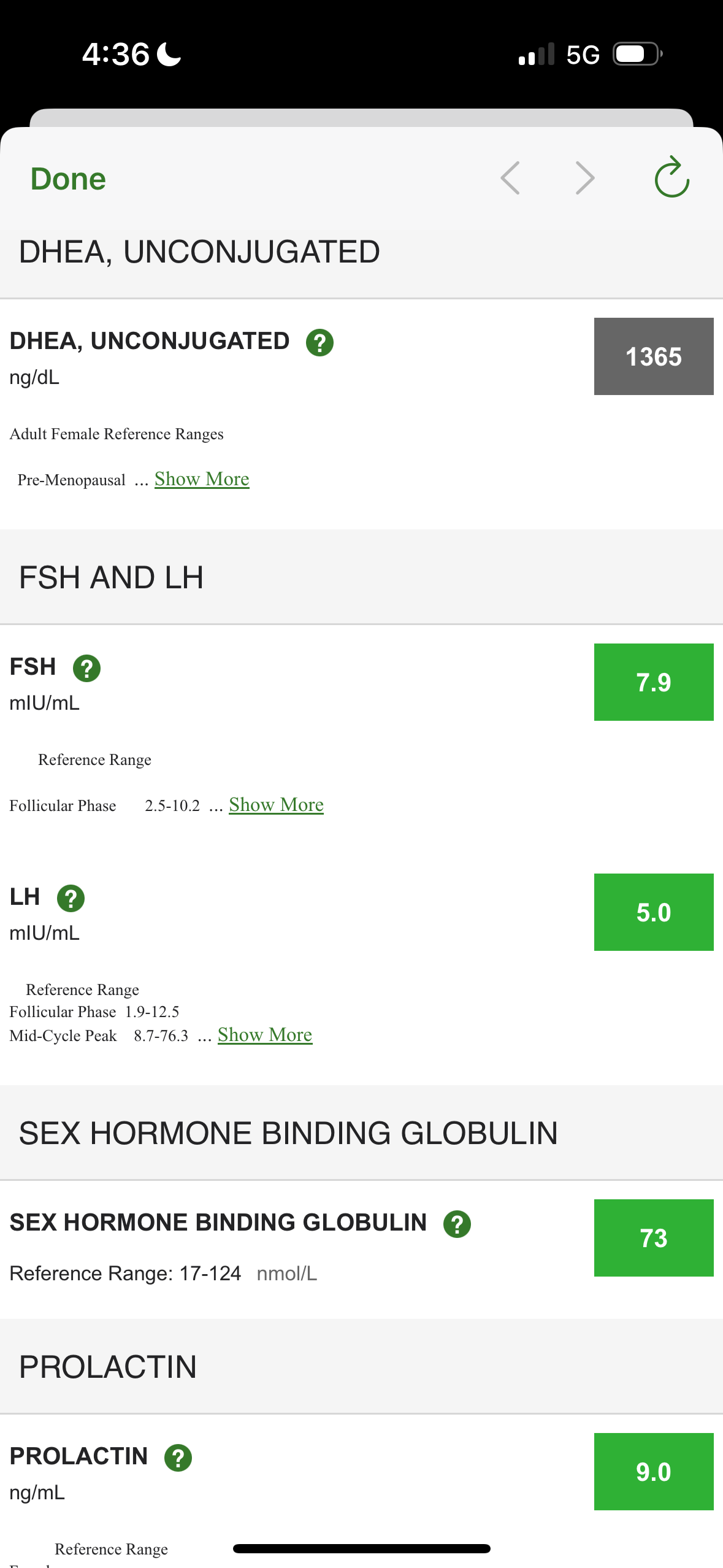Go back with the left arrow

[511, 178]
